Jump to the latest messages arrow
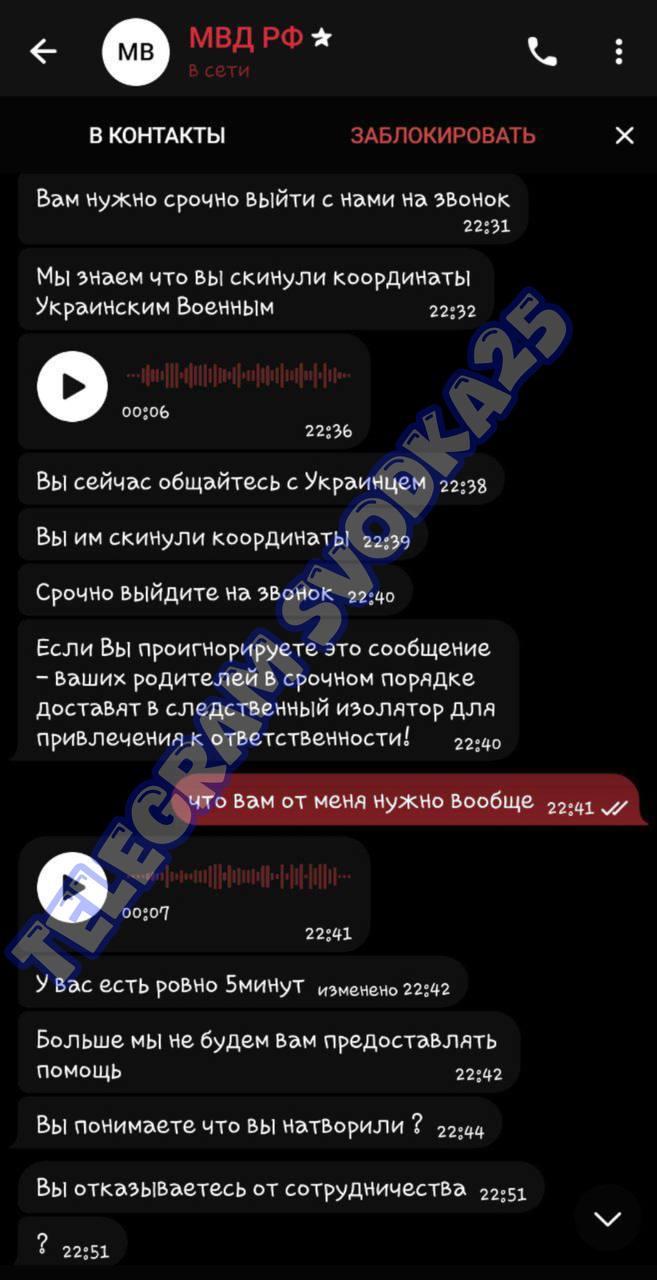This screenshot has width=657, height=1280. pyautogui.click(x=607, y=1217)
